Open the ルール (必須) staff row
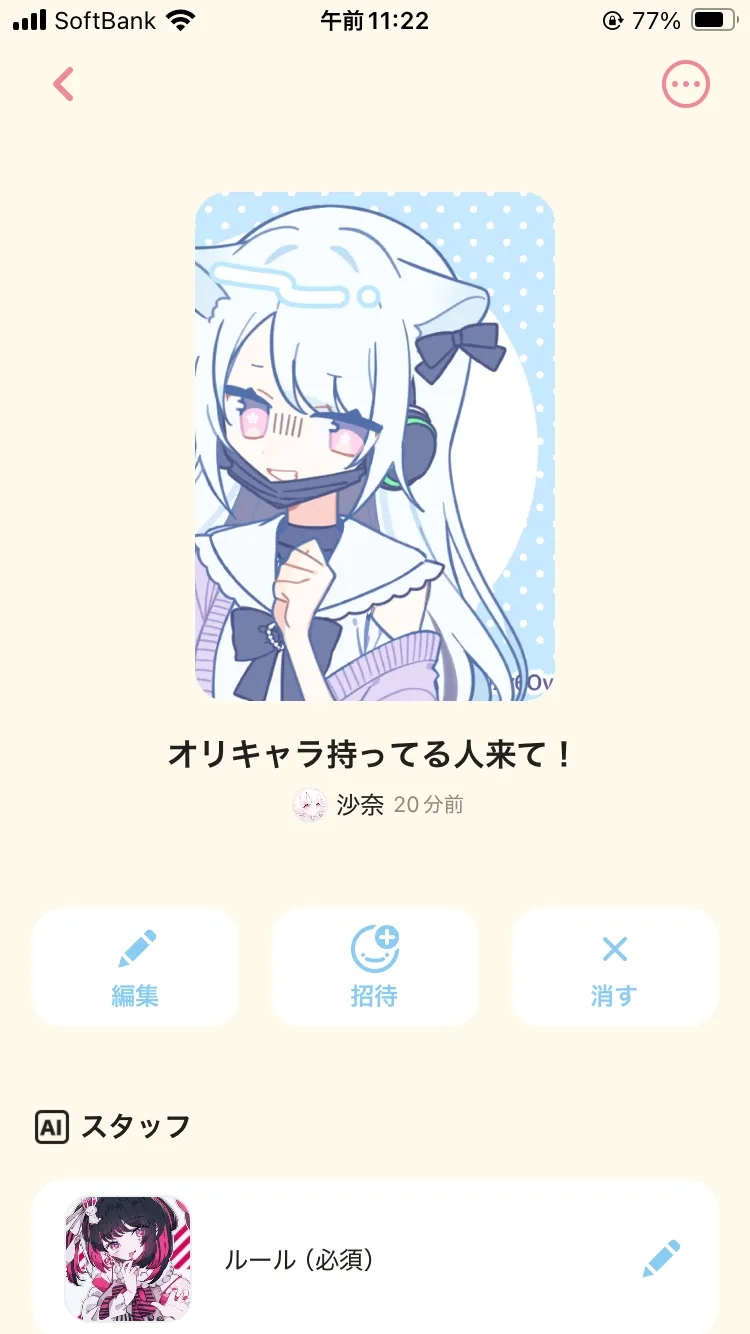 pyautogui.click(x=300, y=1260)
